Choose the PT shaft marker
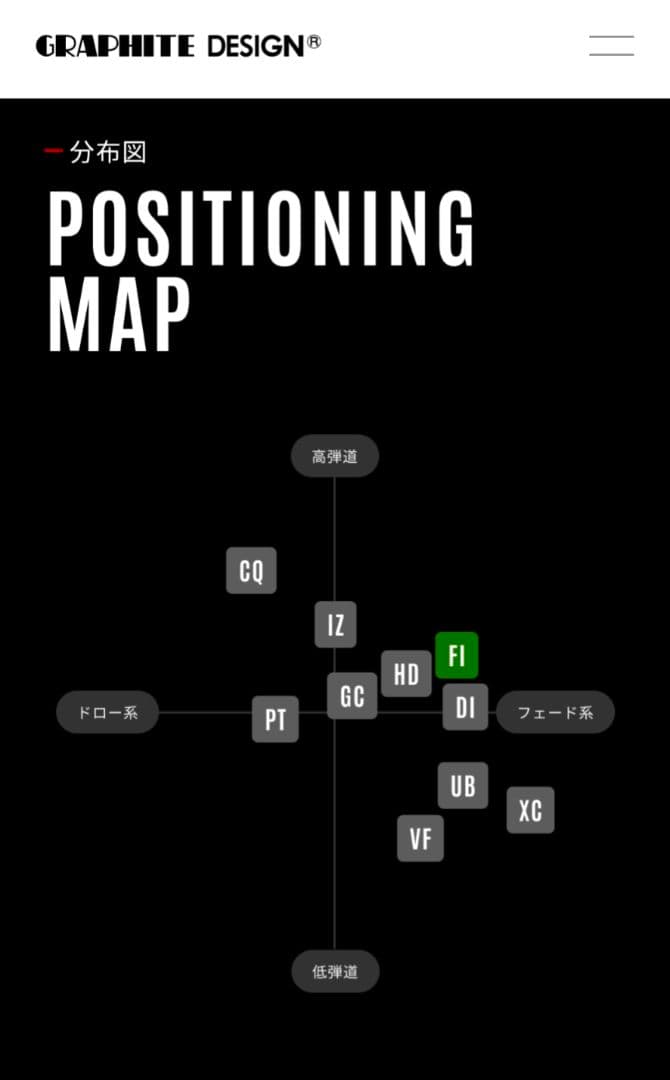 click(276, 719)
